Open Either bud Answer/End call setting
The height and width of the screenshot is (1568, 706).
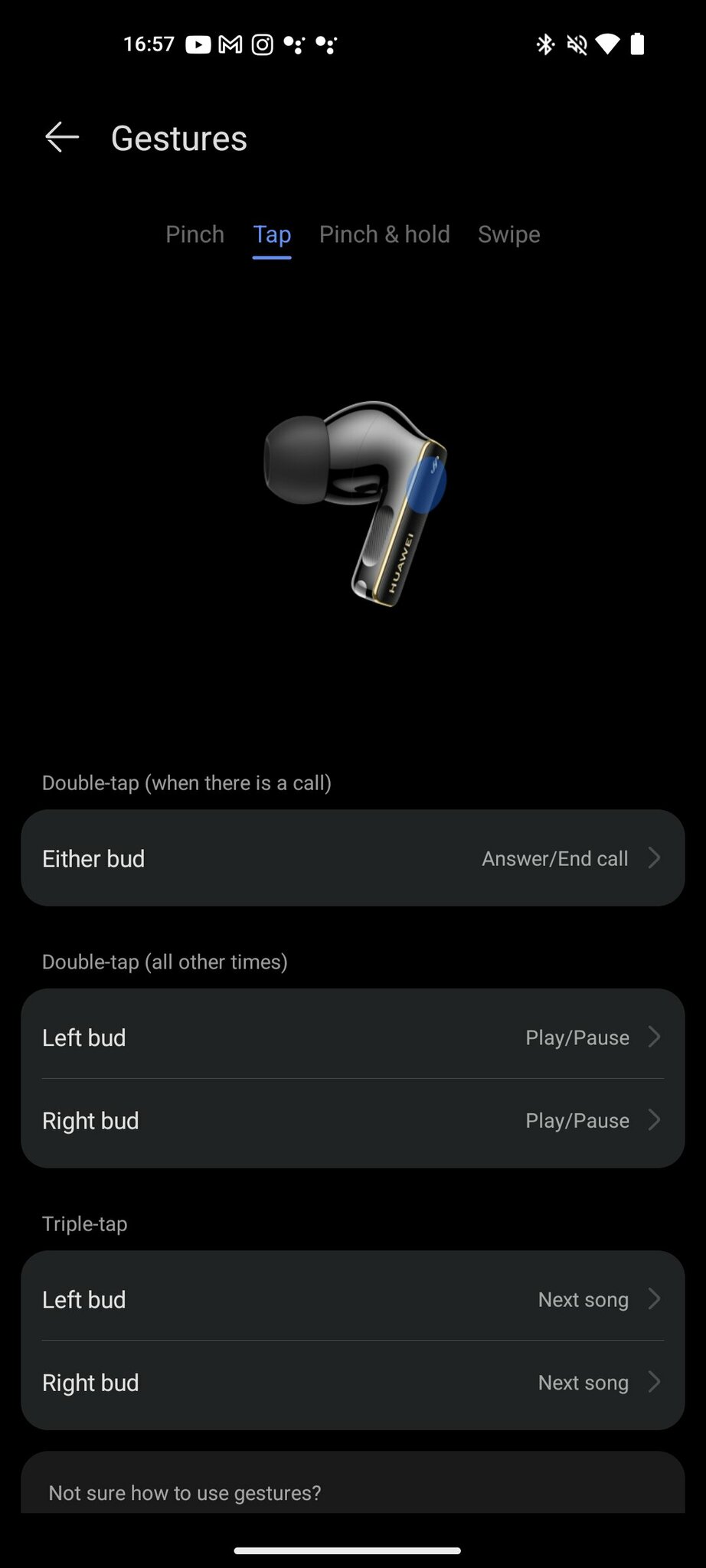tap(352, 858)
